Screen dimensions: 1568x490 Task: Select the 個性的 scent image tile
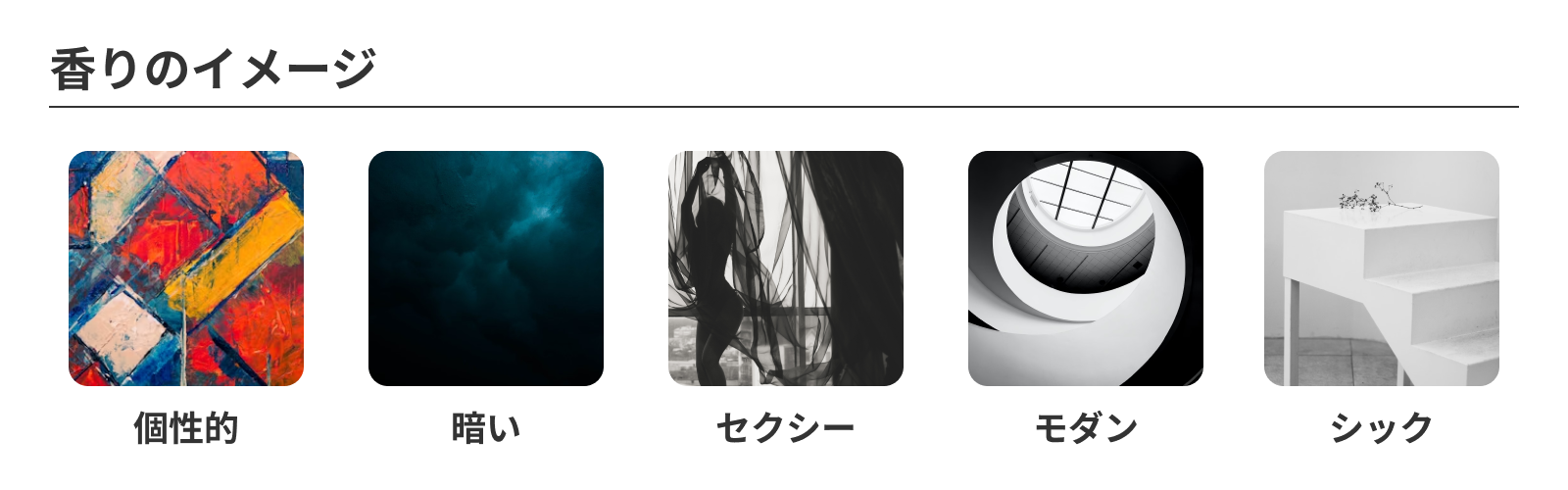click(186, 269)
